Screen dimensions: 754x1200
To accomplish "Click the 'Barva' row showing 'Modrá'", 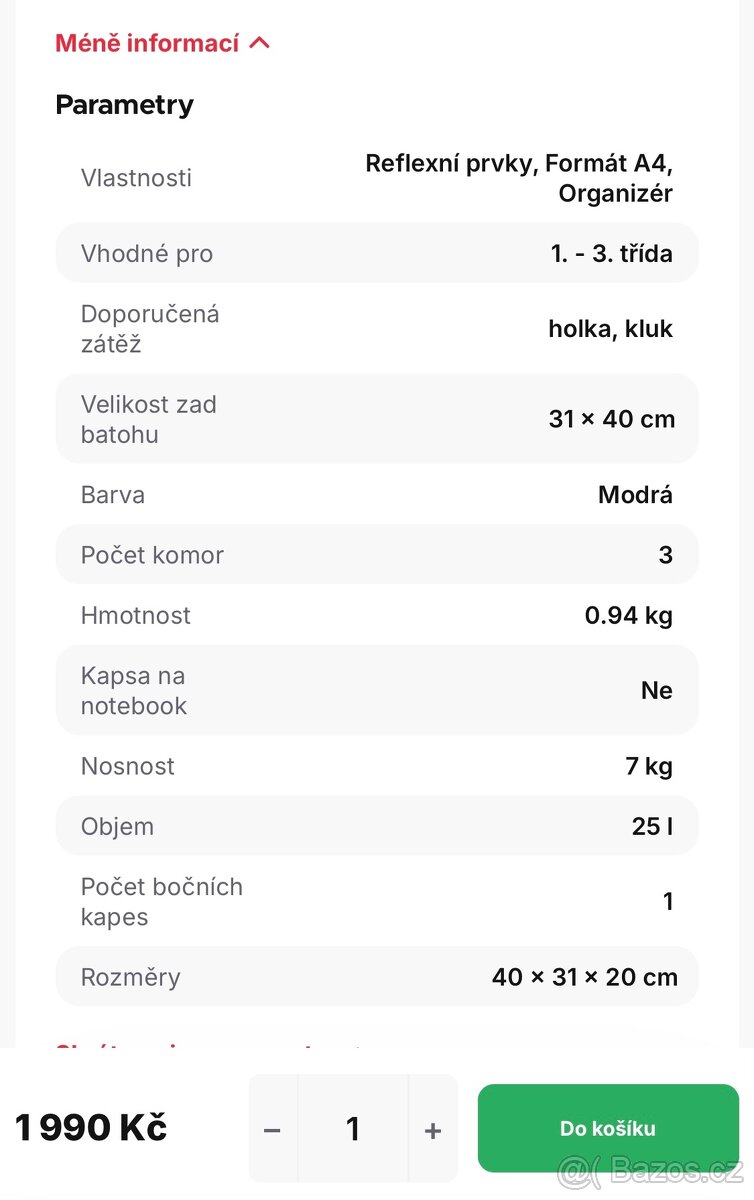I will point(377,494).
